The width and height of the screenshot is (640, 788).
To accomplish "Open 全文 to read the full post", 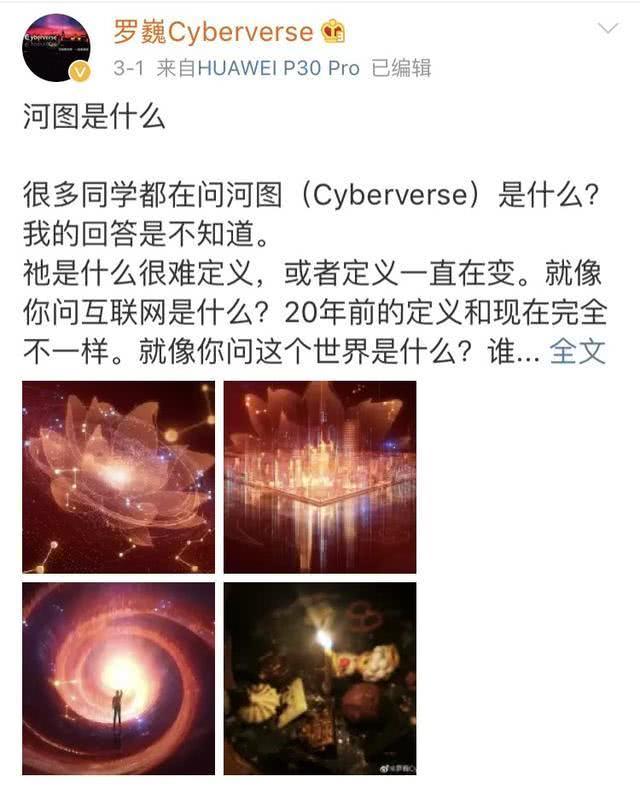I will point(579,352).
